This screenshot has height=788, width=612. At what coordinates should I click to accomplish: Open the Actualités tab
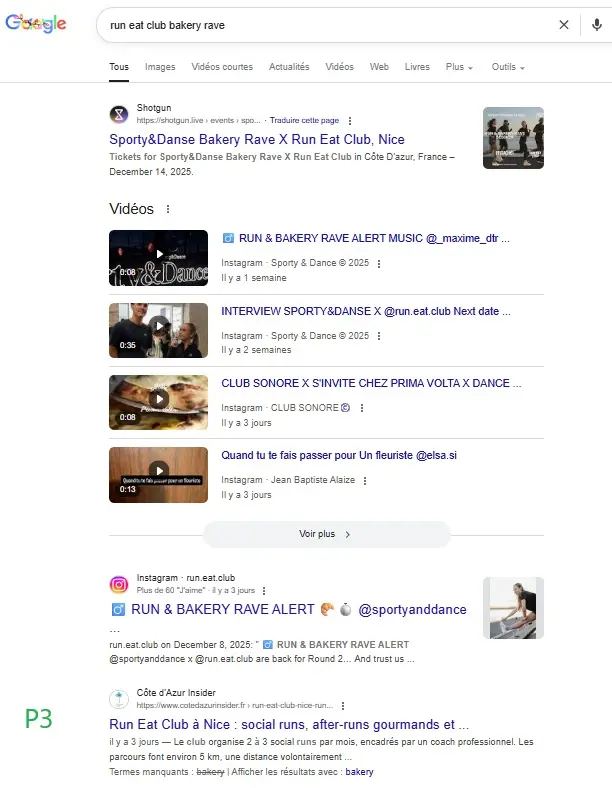289,67
